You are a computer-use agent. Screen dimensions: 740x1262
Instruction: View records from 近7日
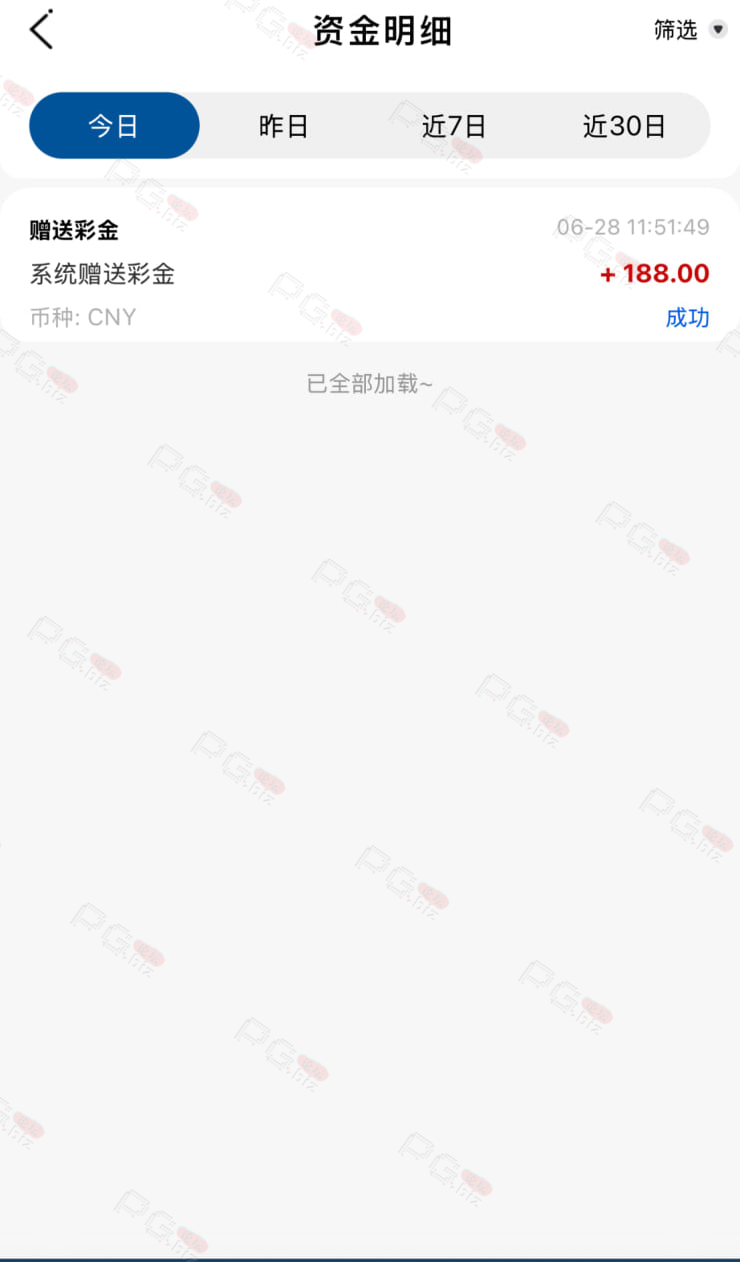455,125
